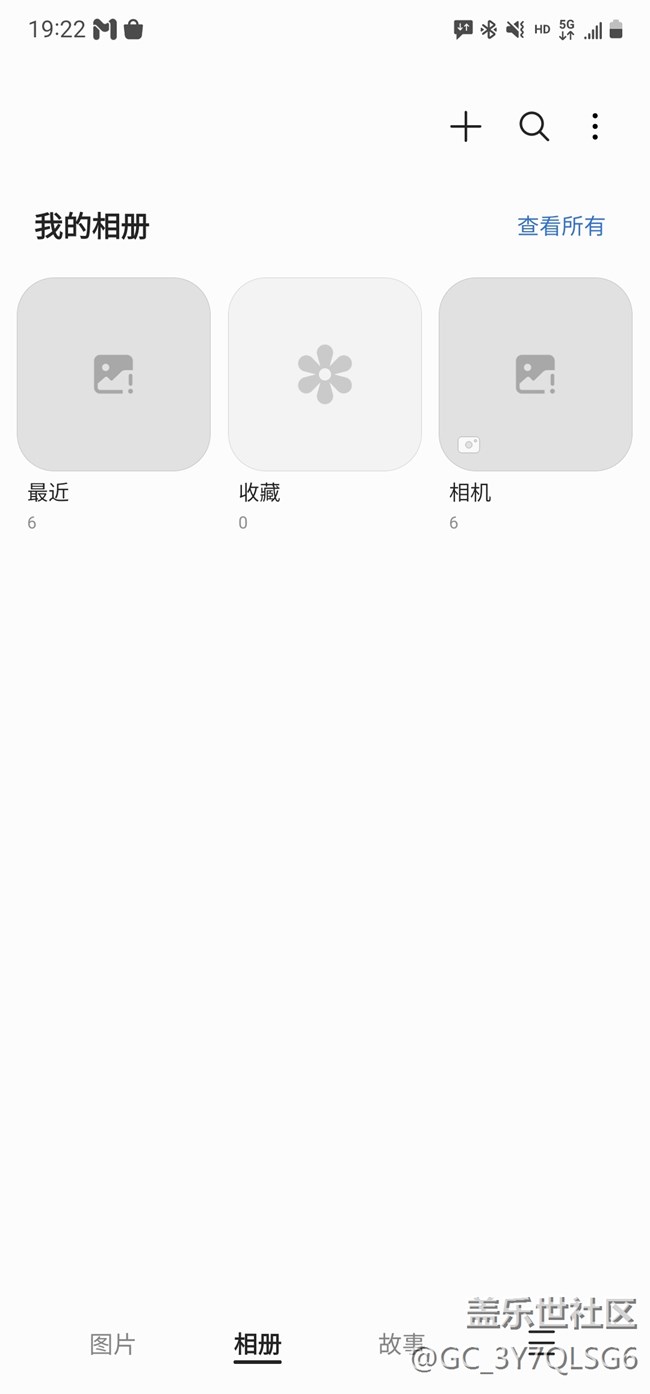Tap 查看所有 to view all albums
The image size is (650, 1394).
[x=561, y=226]
